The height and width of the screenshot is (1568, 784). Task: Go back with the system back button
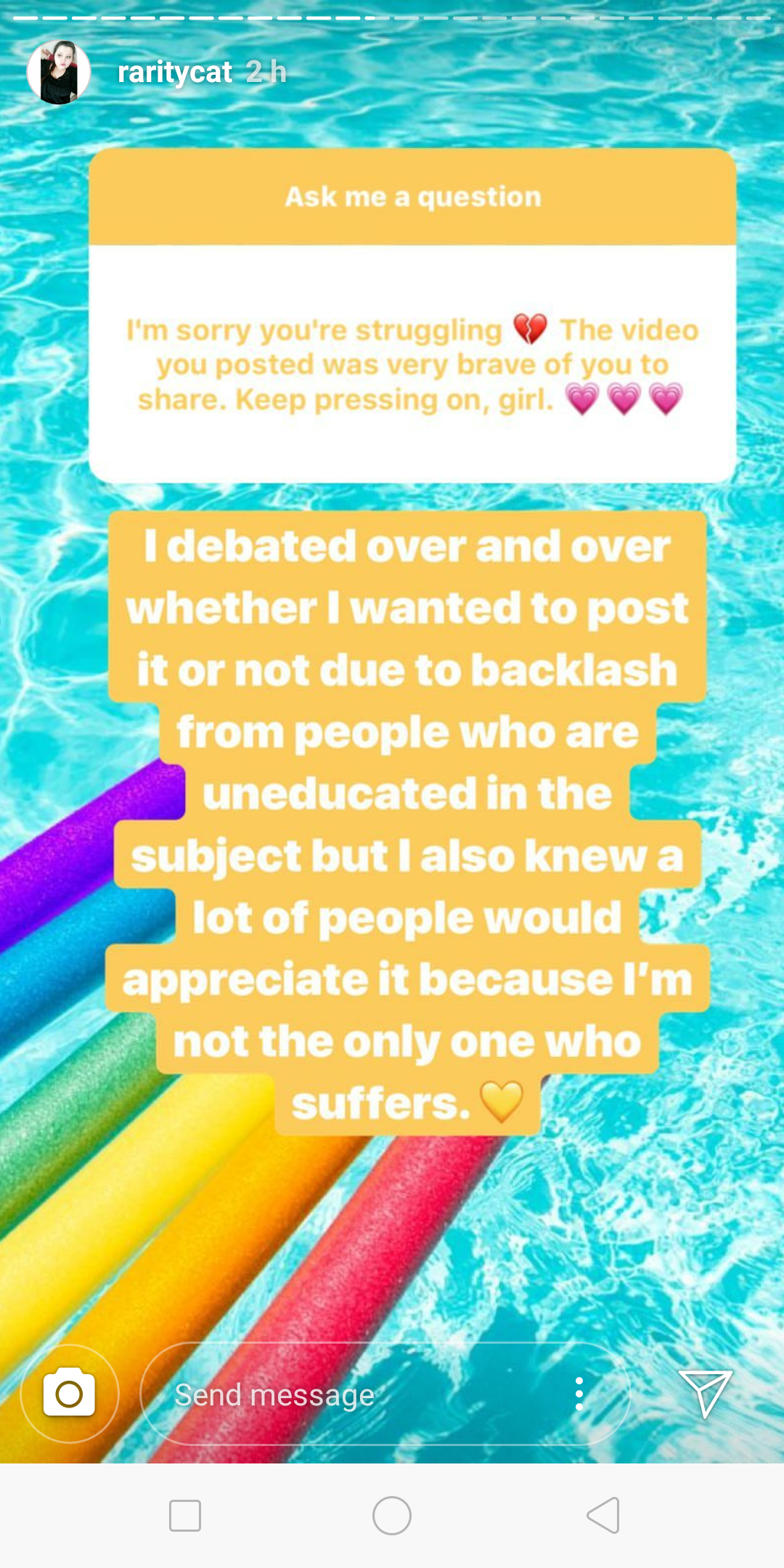pyautogui.click(x=603, y=1516)
